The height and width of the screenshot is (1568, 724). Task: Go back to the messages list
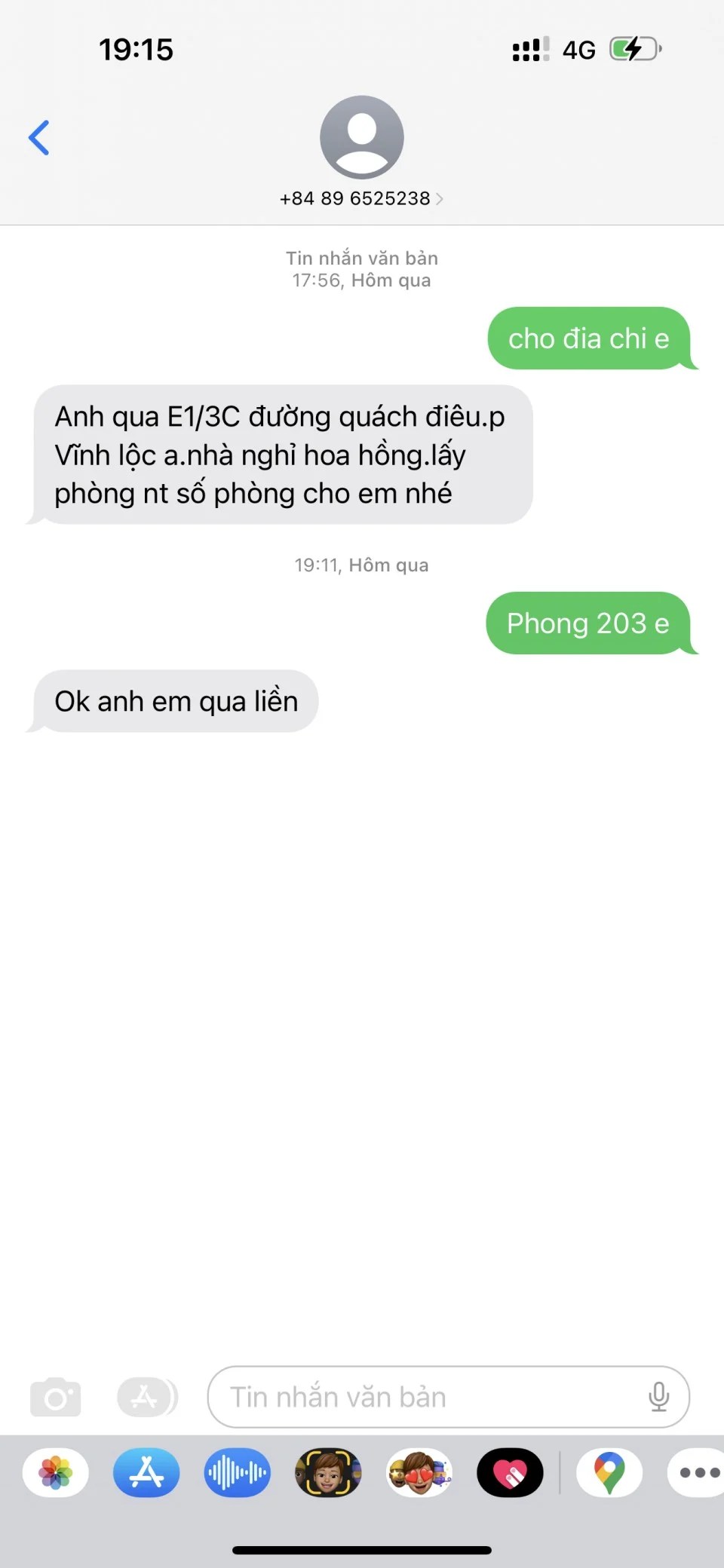[39, 138]
